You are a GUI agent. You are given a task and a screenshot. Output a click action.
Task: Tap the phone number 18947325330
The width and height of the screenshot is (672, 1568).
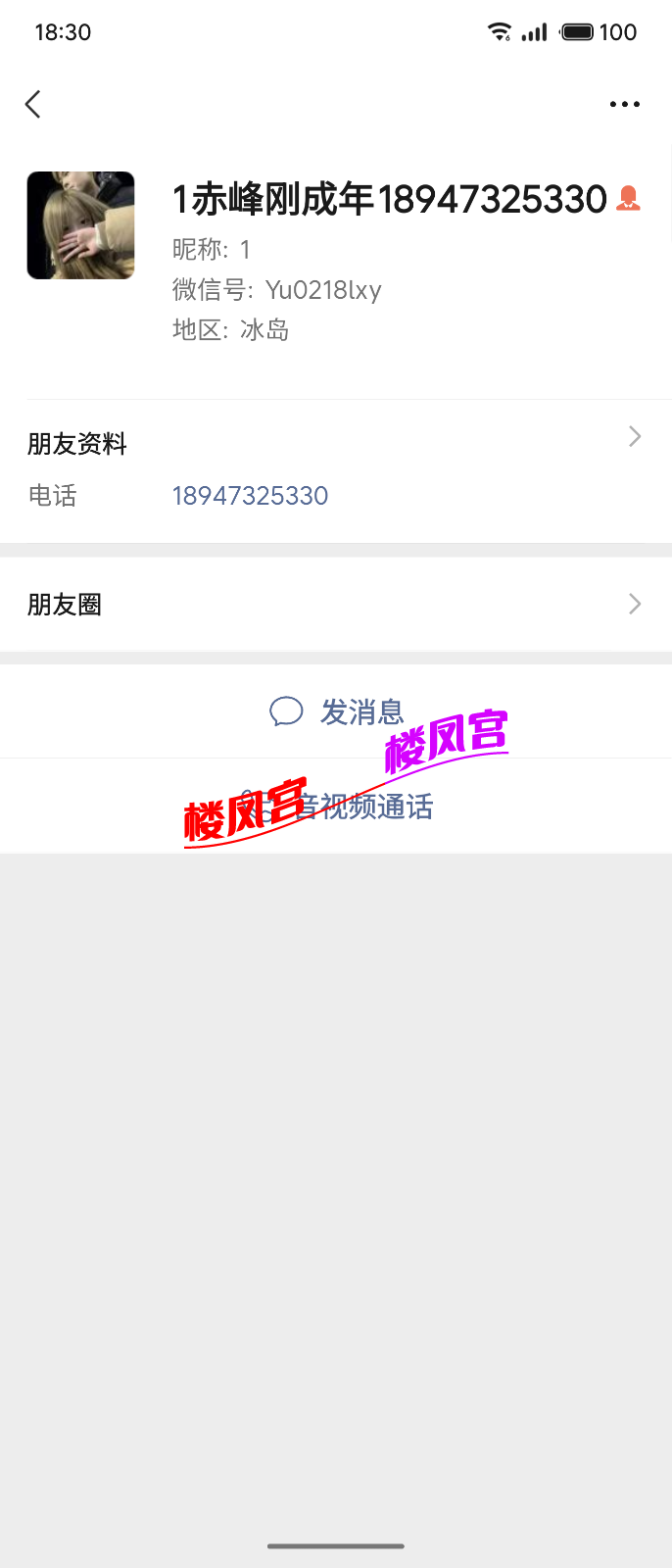pos(250,496)
